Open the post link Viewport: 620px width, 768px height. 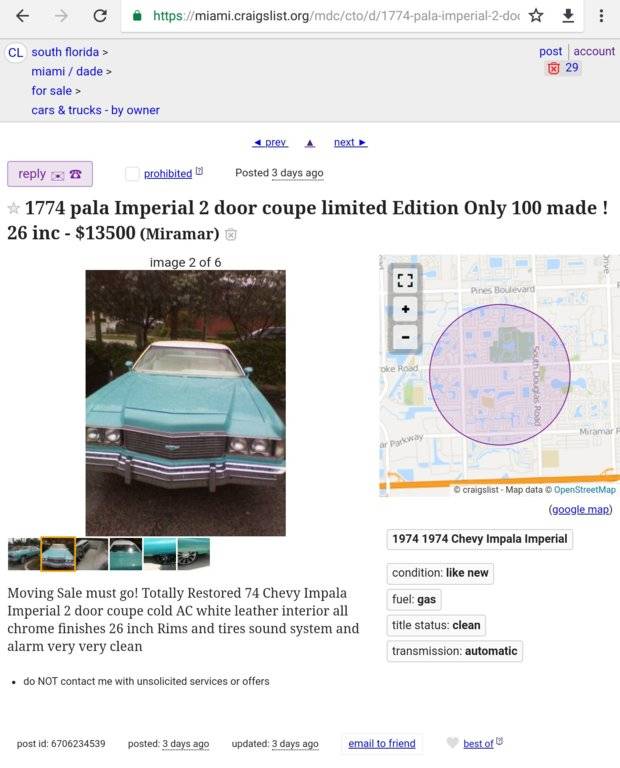[x=550, y=51]
